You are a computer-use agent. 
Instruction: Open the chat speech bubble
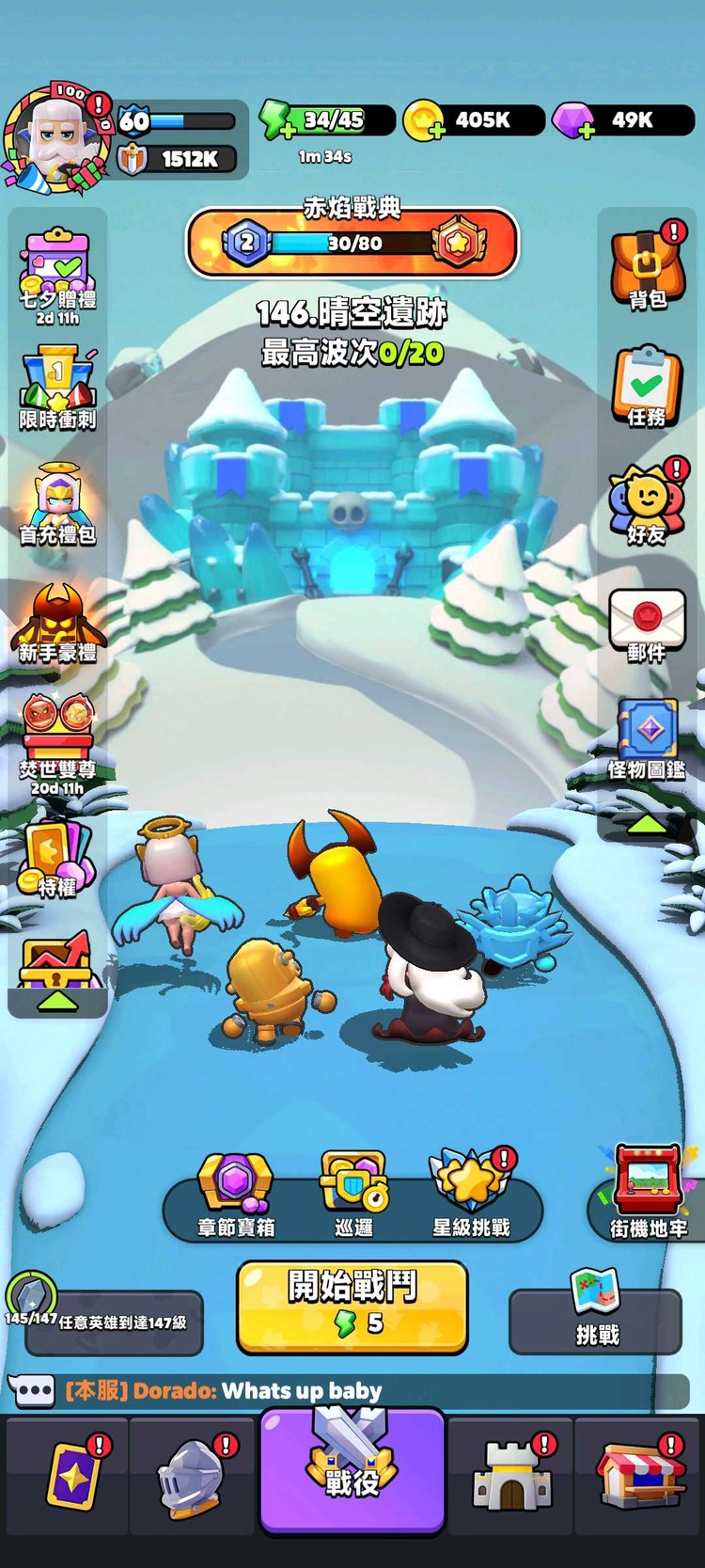click(x=31, y=1390)
